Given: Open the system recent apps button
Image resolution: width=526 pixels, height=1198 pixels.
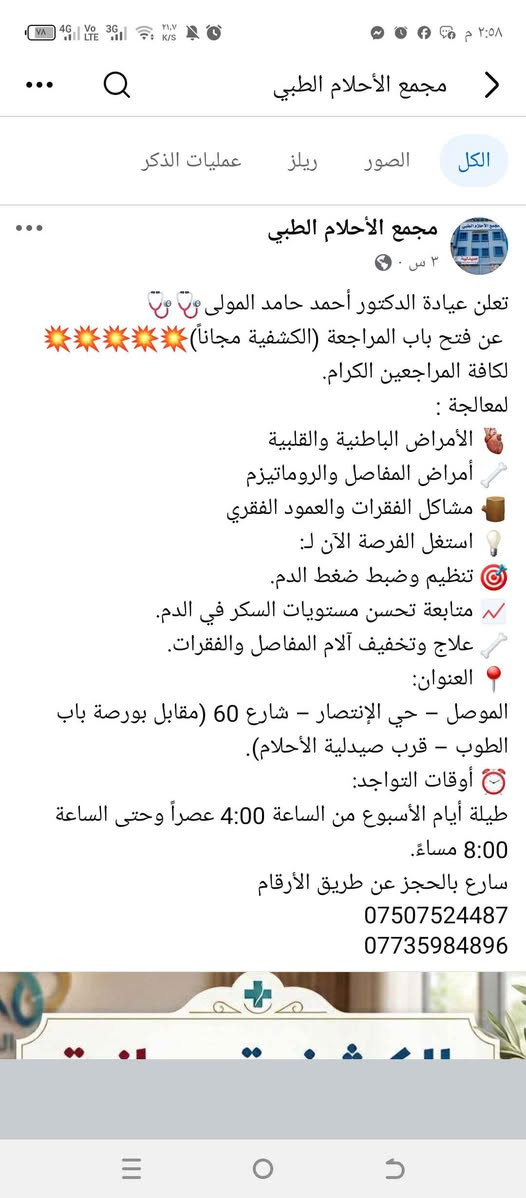Looking at the screenshot, I should (x=132, y=1168).
